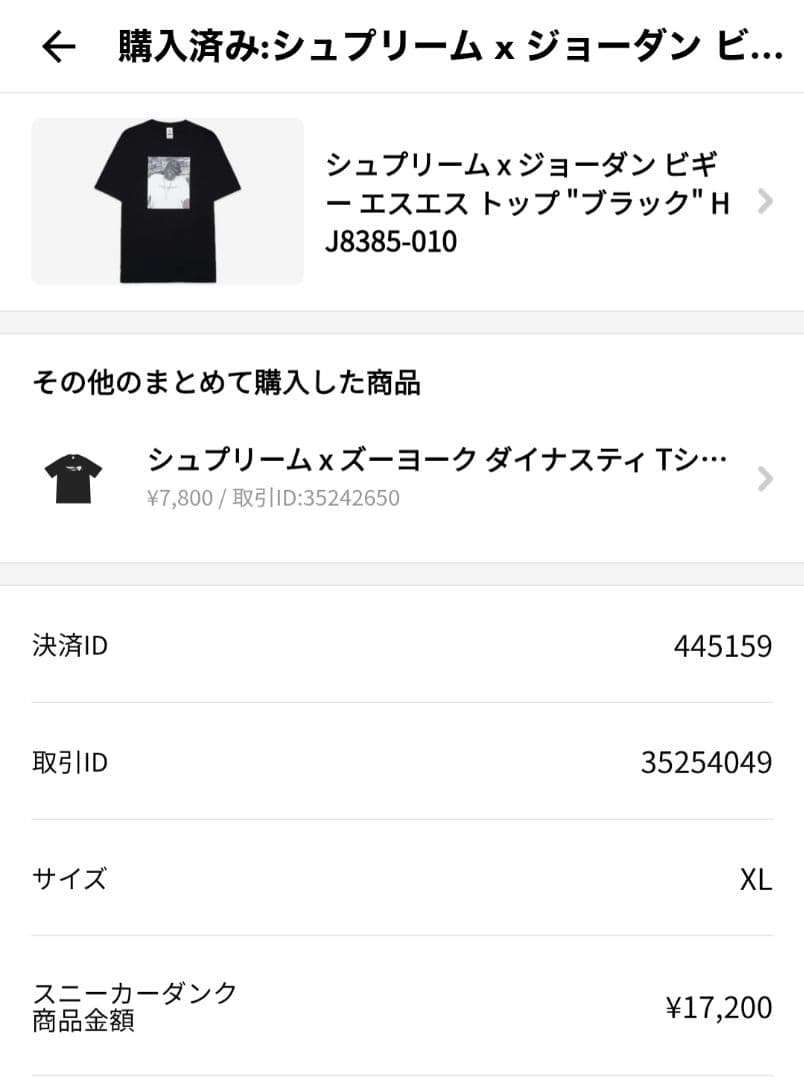Viewport: 804px width, 1080px height.
Task: Tap the arrow icon on the bundled product row
Action: click(x=764, y=481)
